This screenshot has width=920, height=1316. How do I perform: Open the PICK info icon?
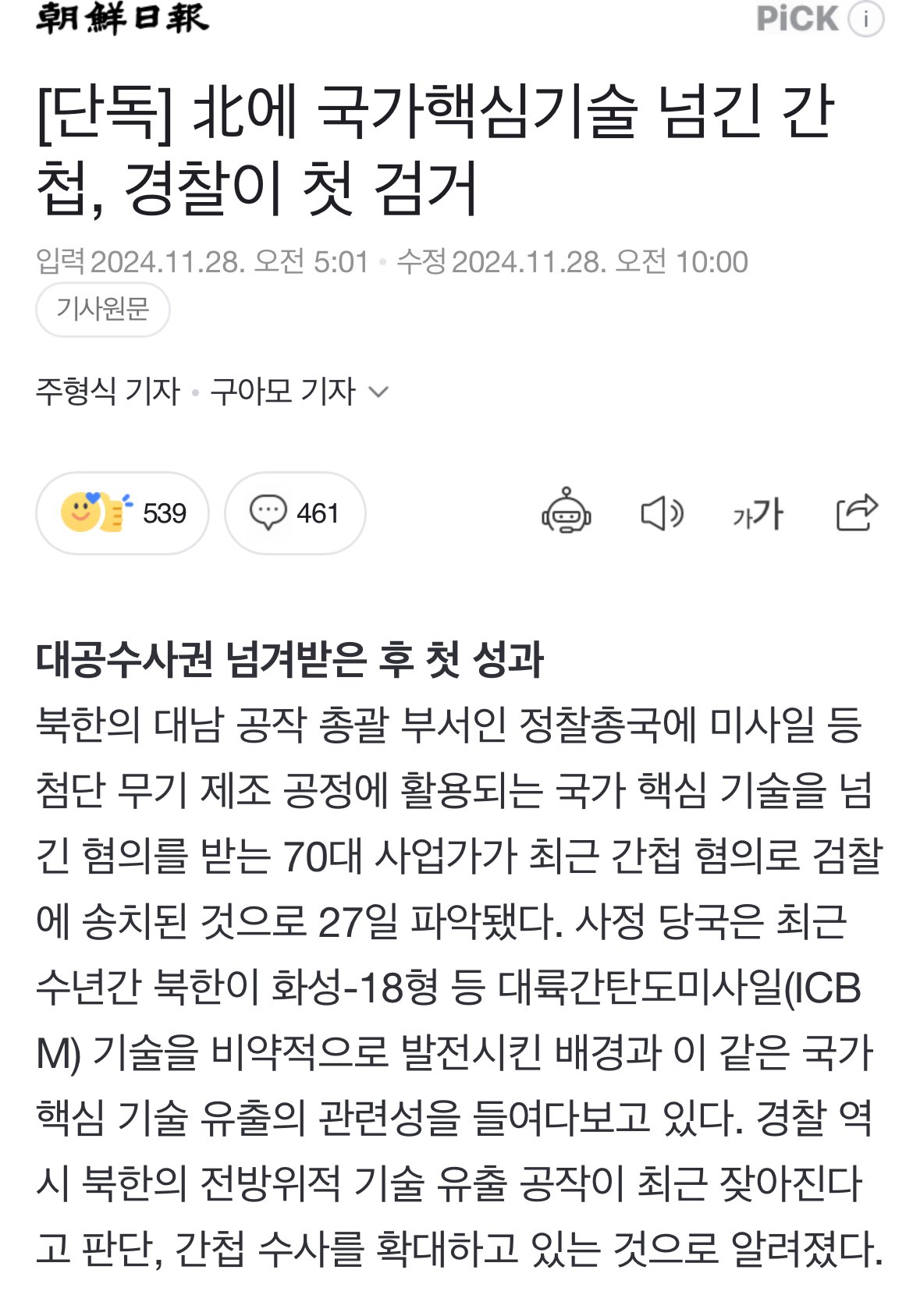(x=865, y=19)
